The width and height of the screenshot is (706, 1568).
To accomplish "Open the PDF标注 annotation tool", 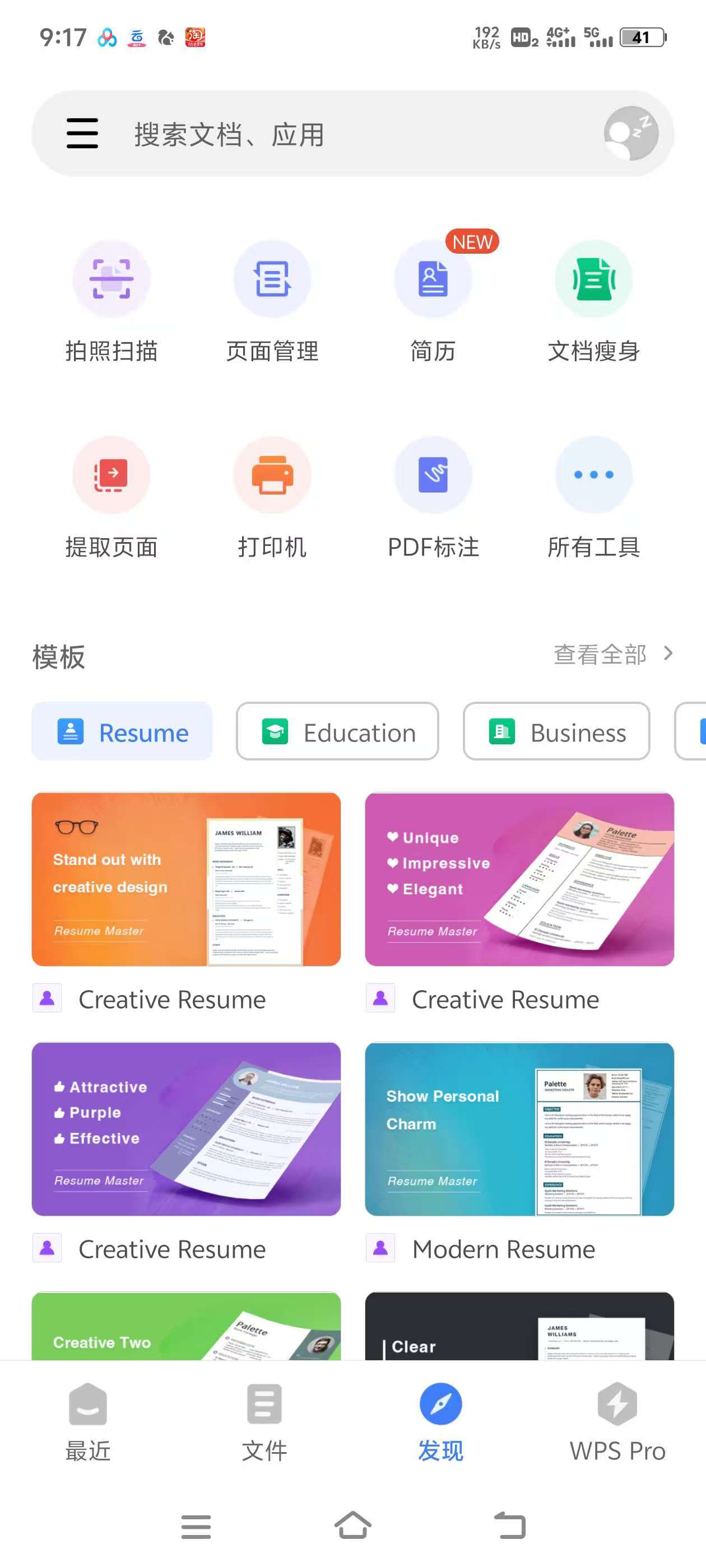I will pos(433,496).
